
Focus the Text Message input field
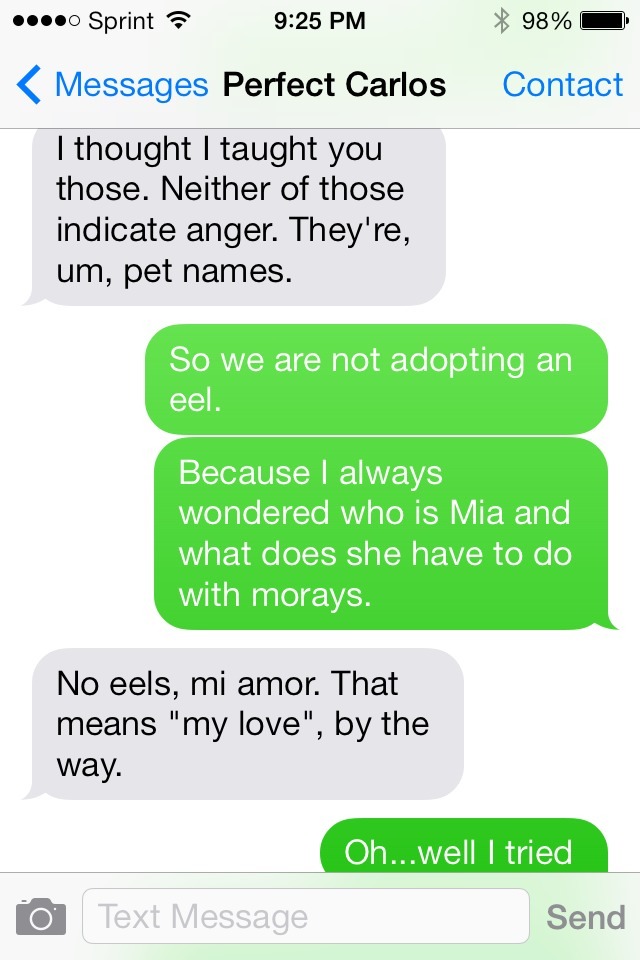coord(305,916)
